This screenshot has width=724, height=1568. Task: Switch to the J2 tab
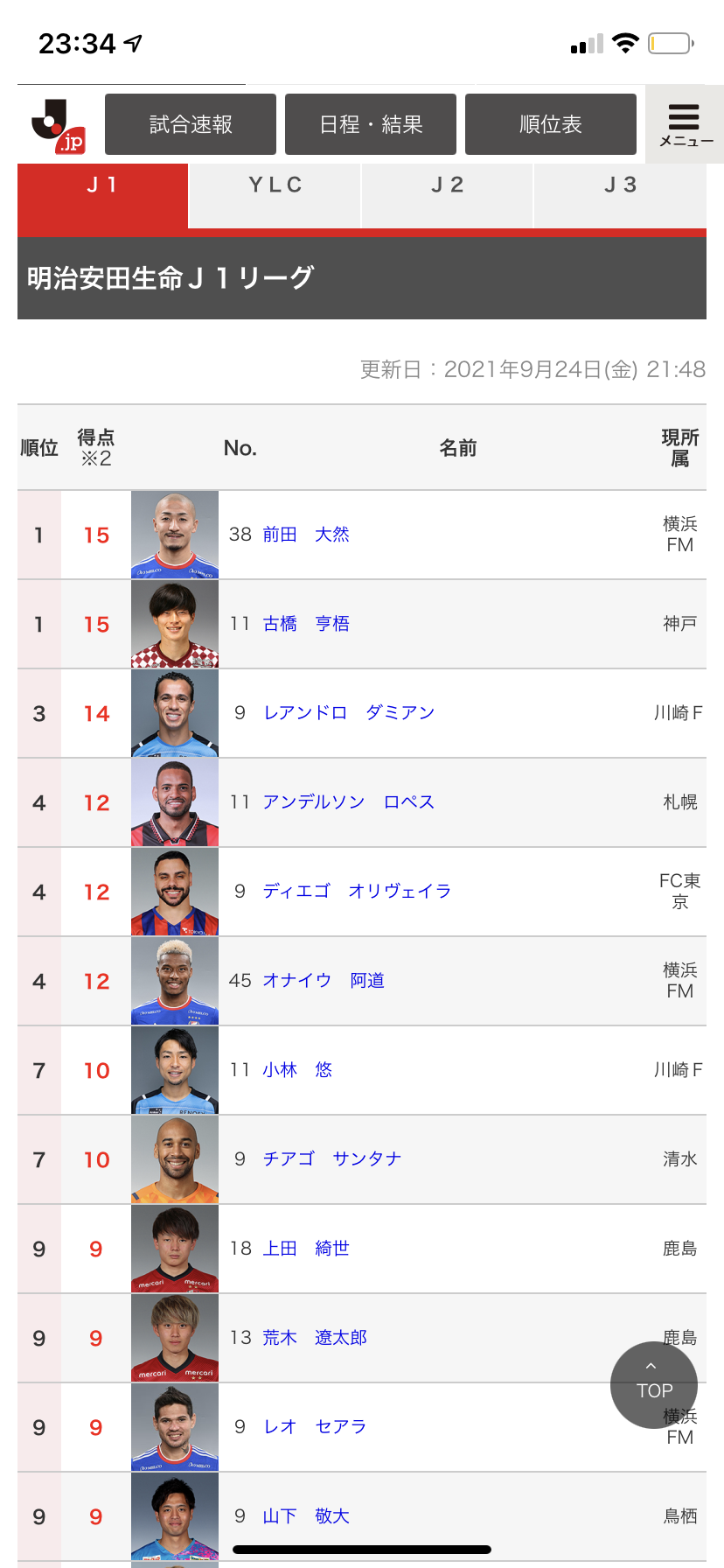[447, 185]
